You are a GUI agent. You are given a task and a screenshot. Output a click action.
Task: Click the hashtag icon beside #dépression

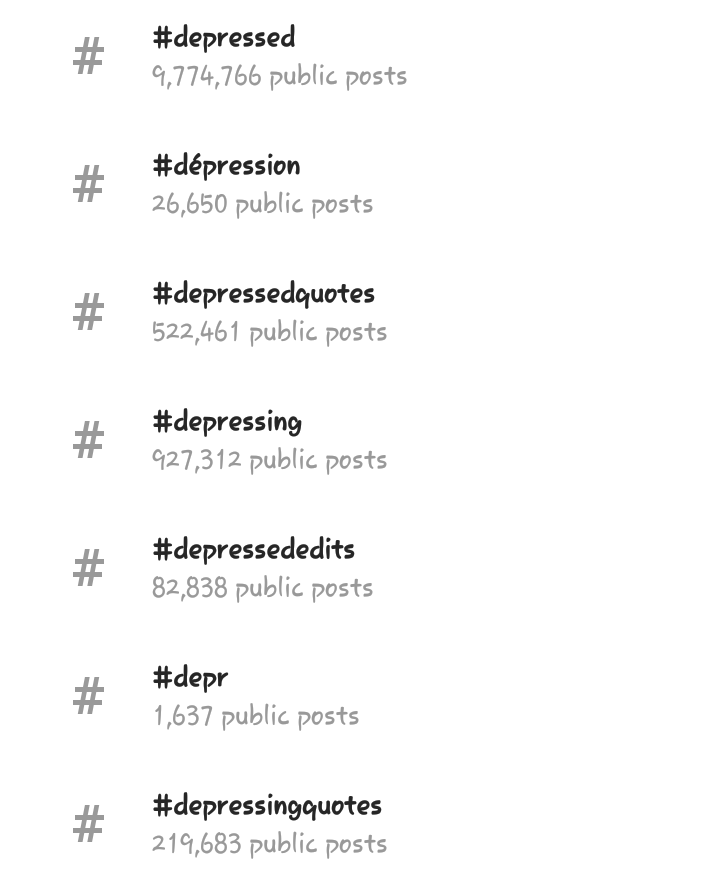point(89,184)
